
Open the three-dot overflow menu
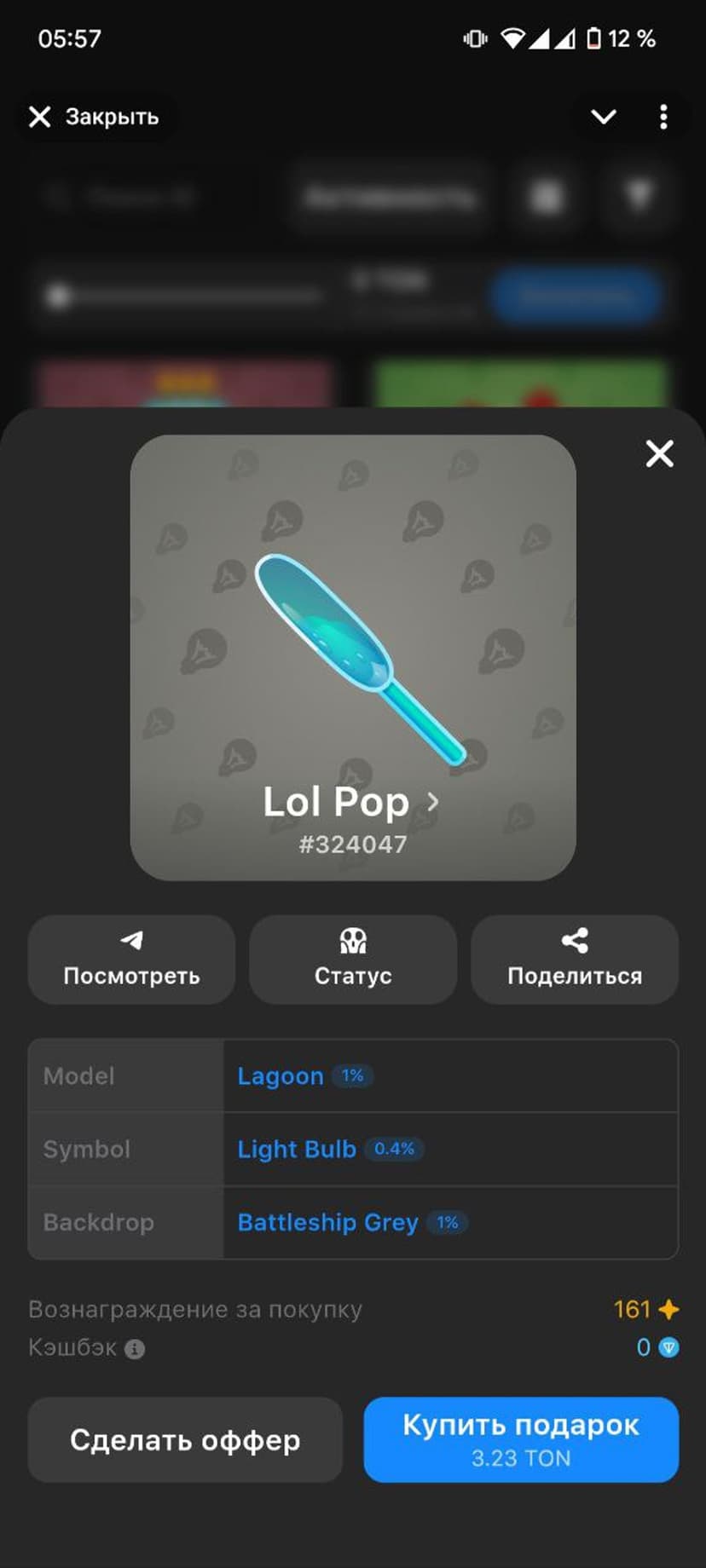tap(663, 117)
